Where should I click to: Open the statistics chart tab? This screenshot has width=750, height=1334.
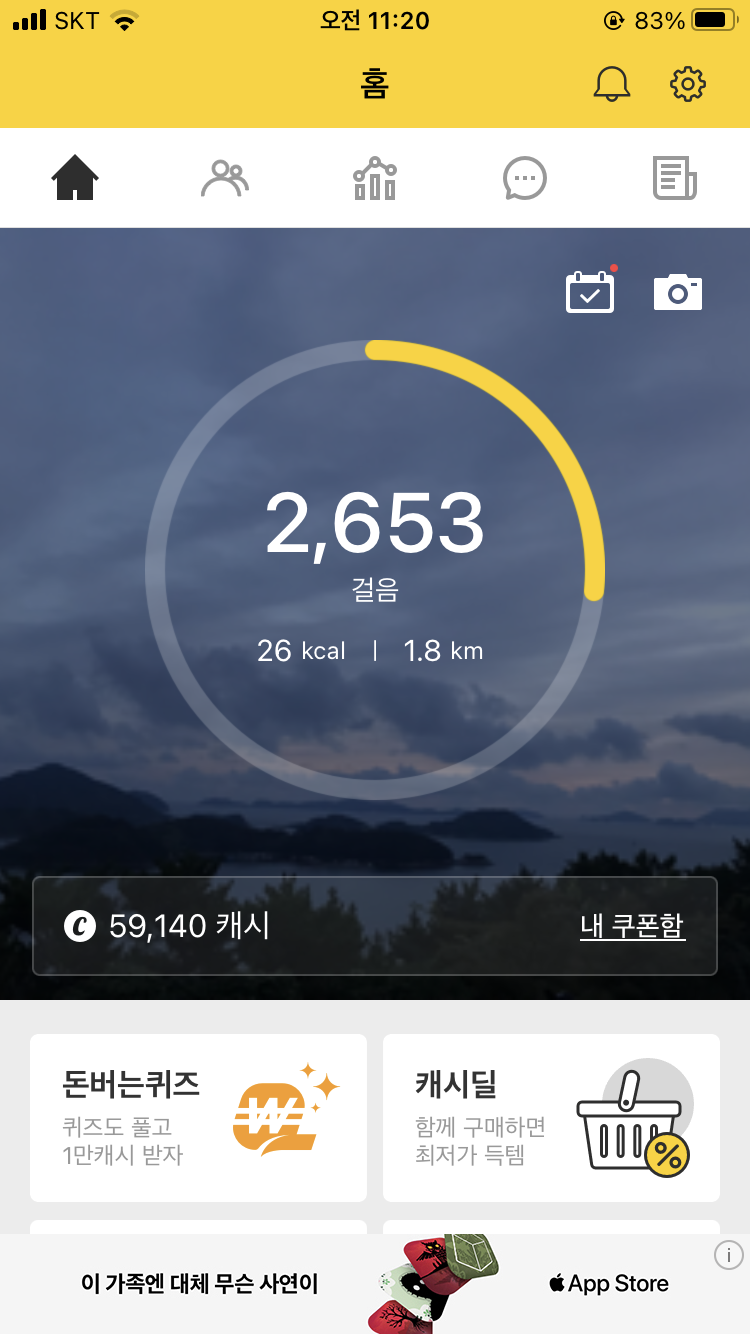click(x=375, y=179)
